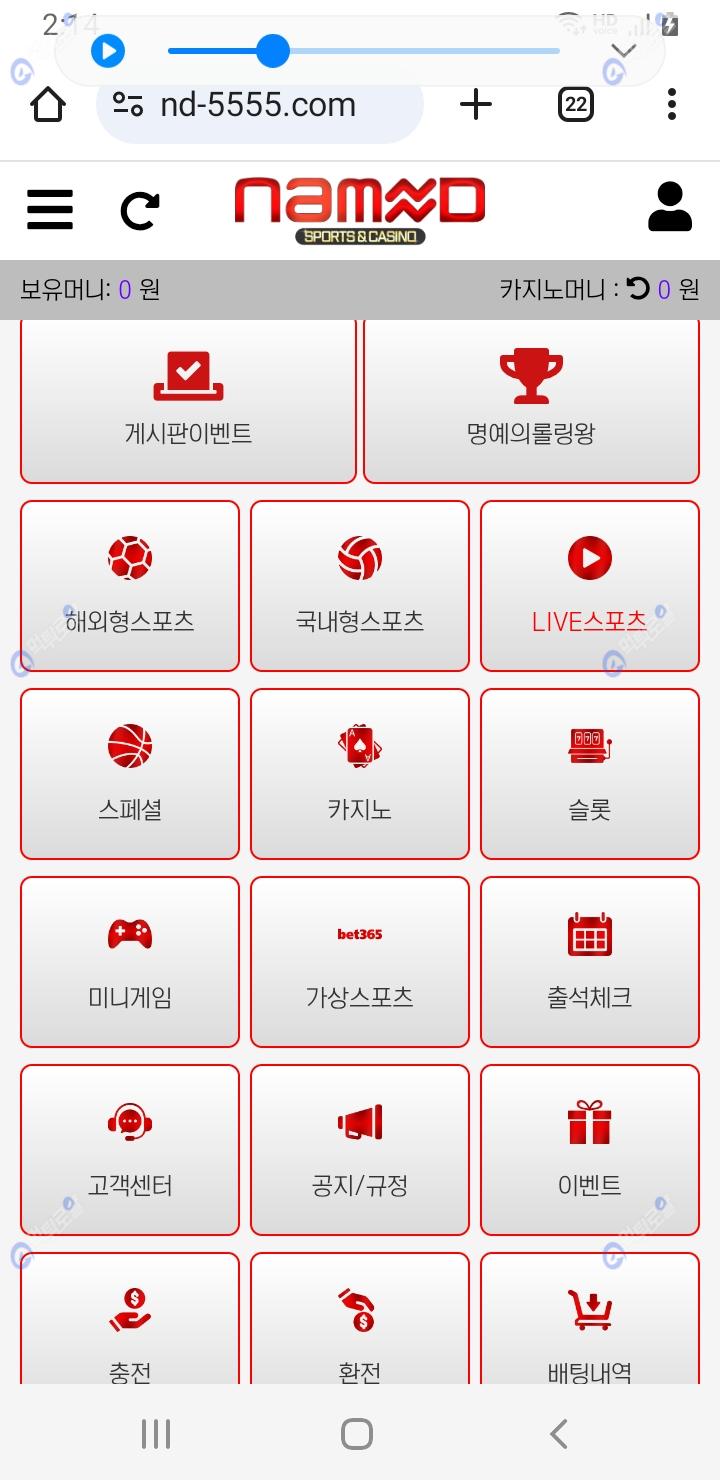The width and height of the screenshot is (720, 1480).
Task: Open the 게시판이벤트 tile
Action: [x=188, y=401]
